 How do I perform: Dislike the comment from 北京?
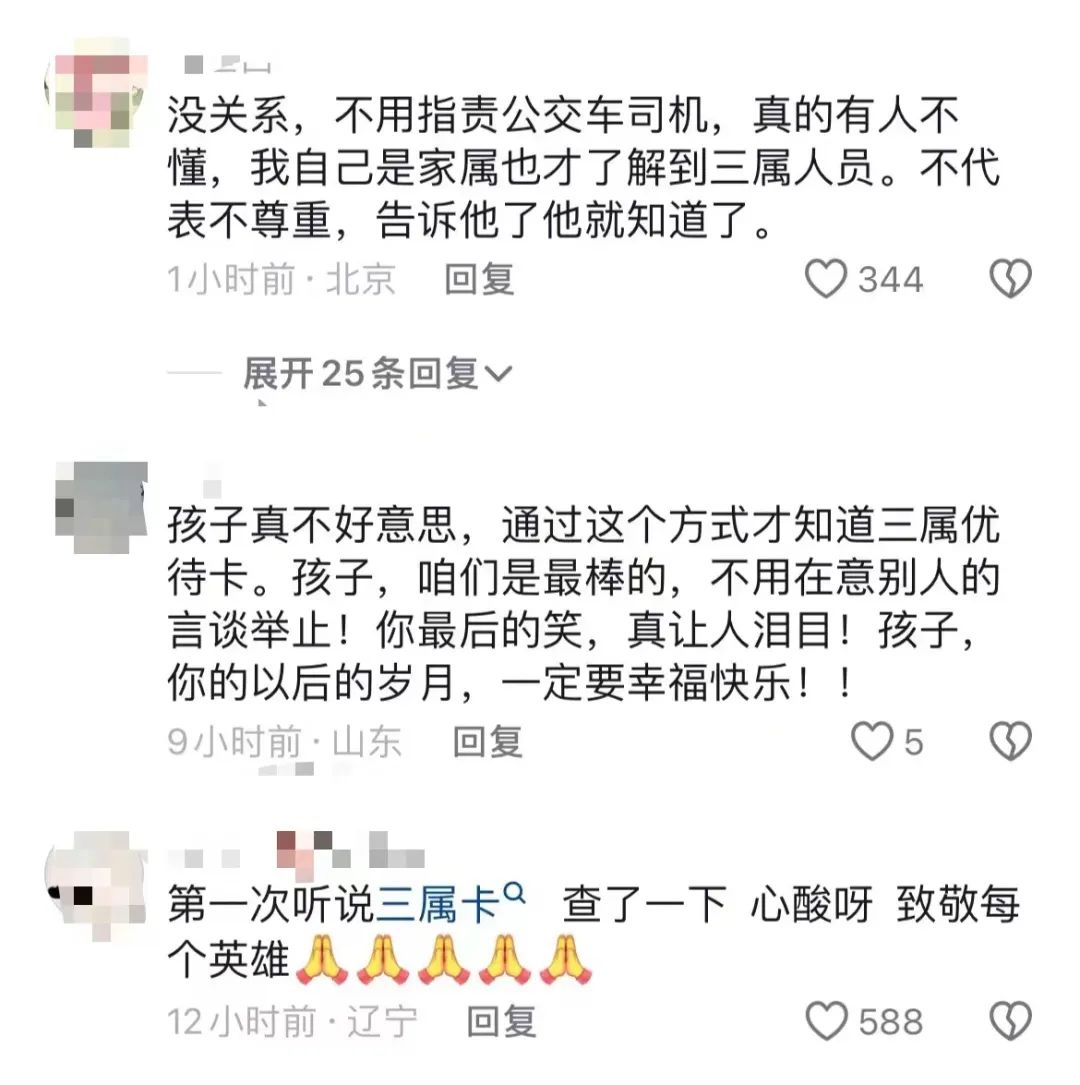point(1010,279)
